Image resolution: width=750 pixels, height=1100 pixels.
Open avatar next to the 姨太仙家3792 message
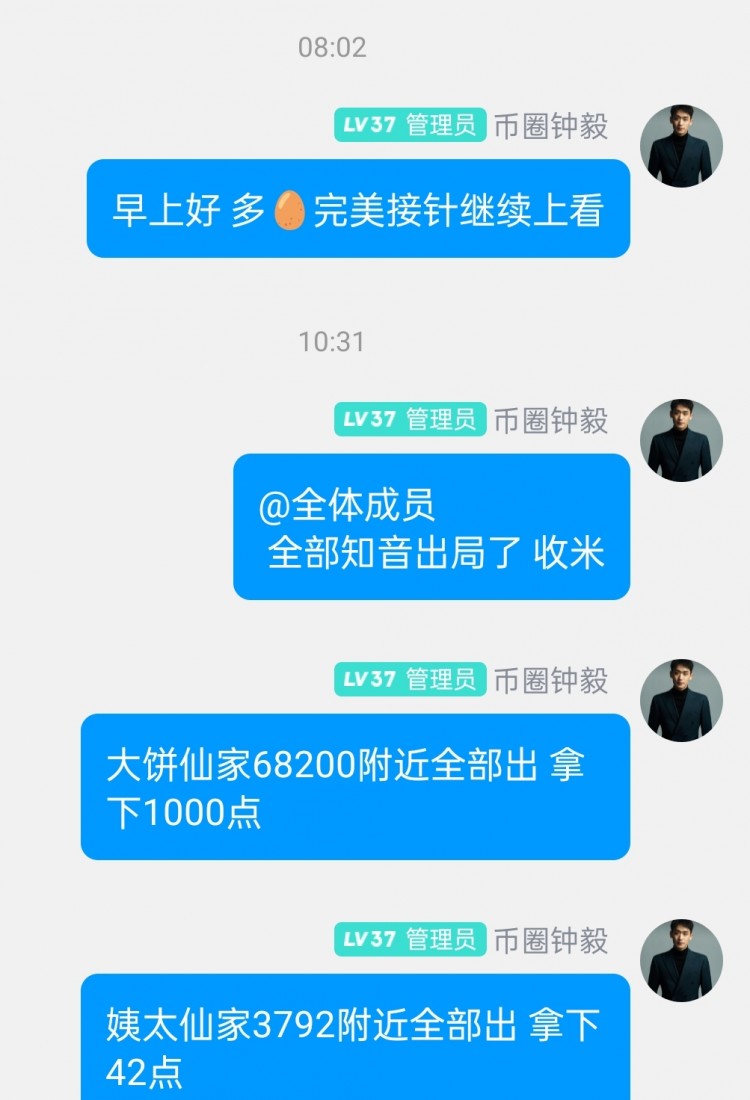(x=681, y=960)
